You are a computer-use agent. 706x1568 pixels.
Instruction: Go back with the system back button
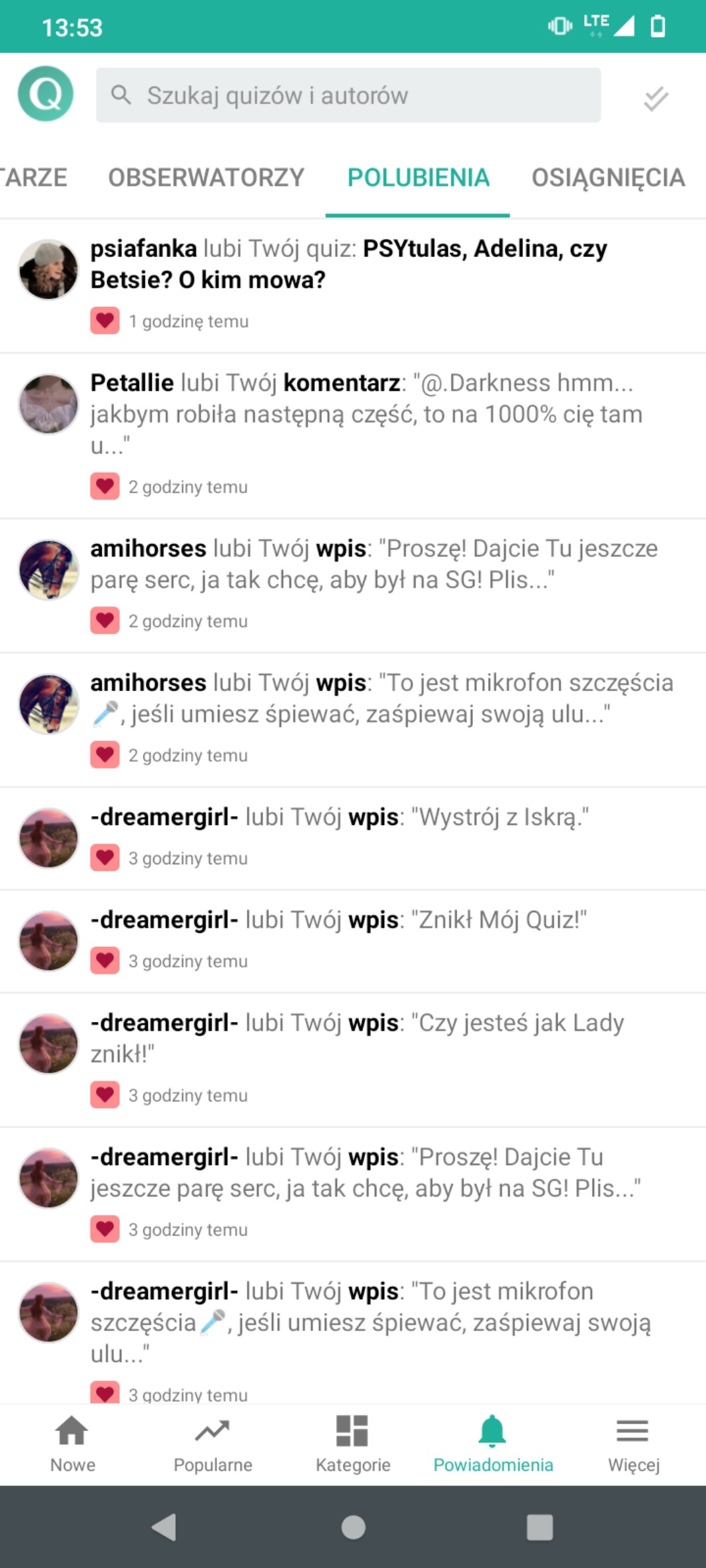pos(165,1527)
